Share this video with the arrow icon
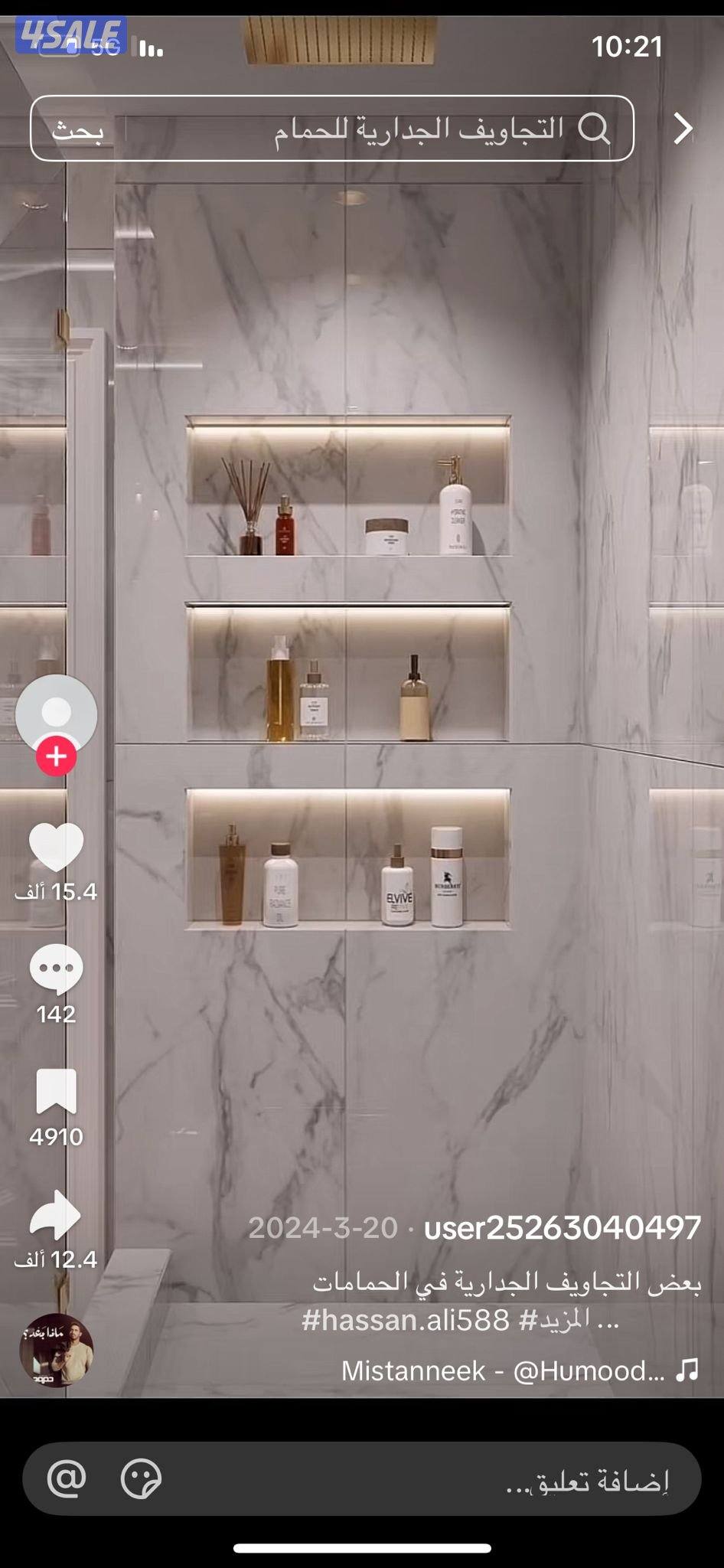Viewport: 724px width, 1568px height. tap(56, 1214)
